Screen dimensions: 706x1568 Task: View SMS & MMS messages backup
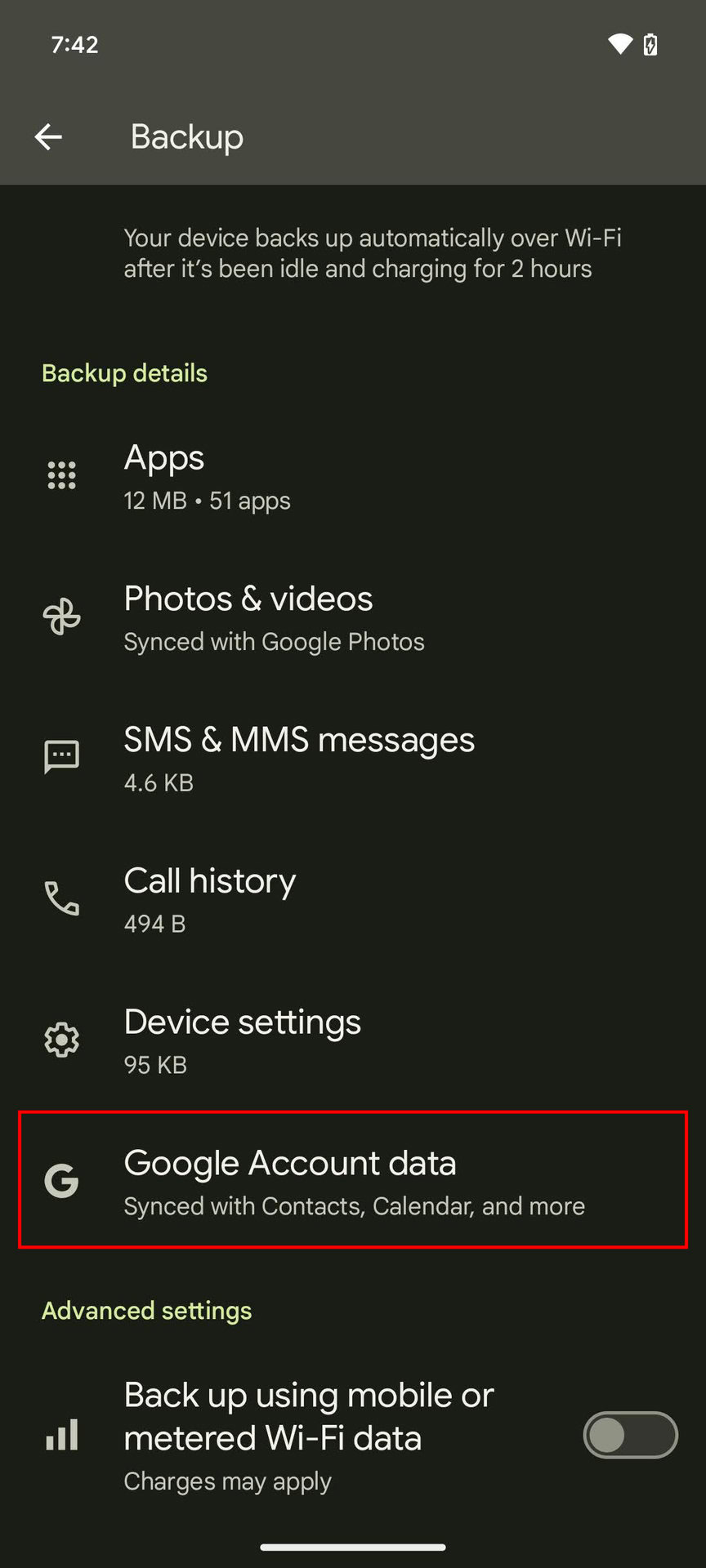click(353, 759)
